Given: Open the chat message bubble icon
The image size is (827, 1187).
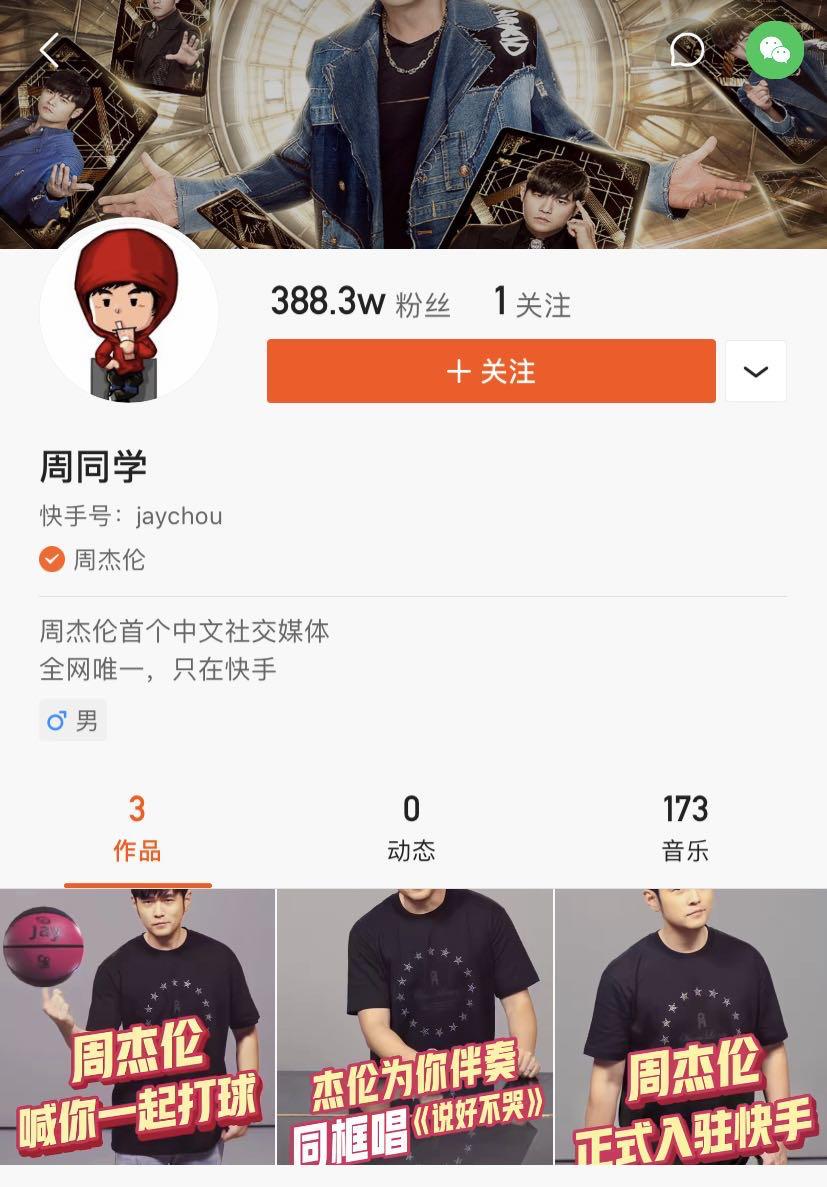Looking at the screenshot, I should [x=687, y=50].
